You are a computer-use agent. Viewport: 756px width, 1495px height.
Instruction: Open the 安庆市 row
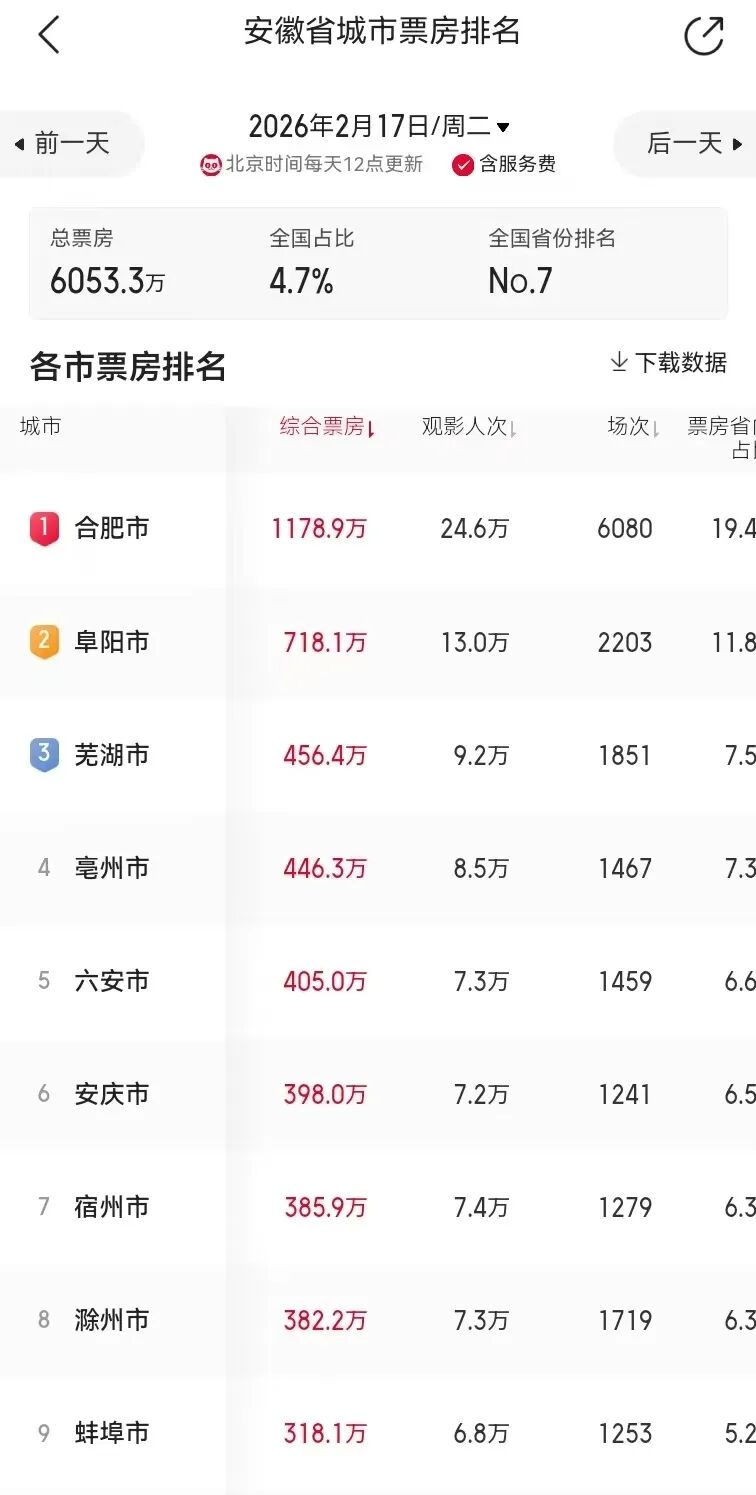point(111,1094)
